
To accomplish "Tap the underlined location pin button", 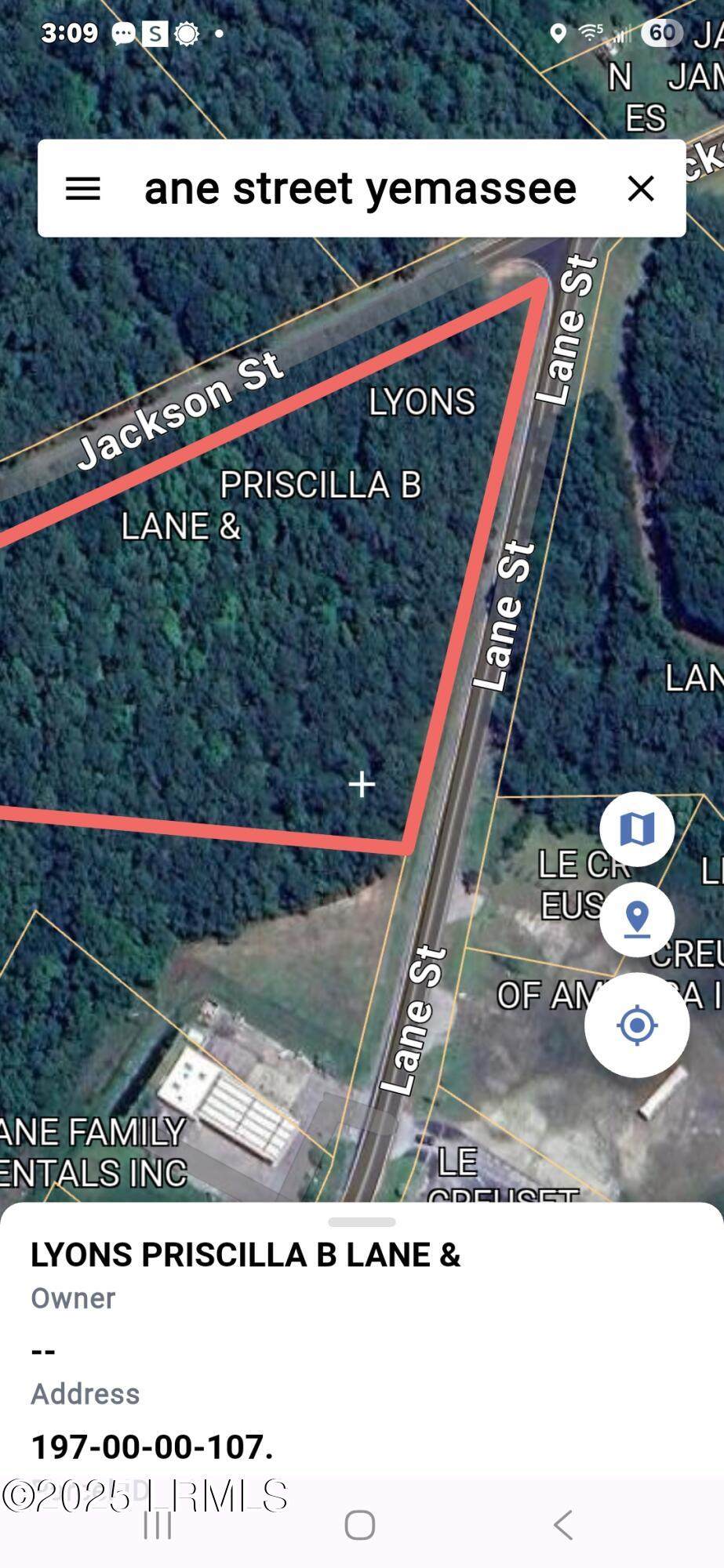I will (637, 919).
